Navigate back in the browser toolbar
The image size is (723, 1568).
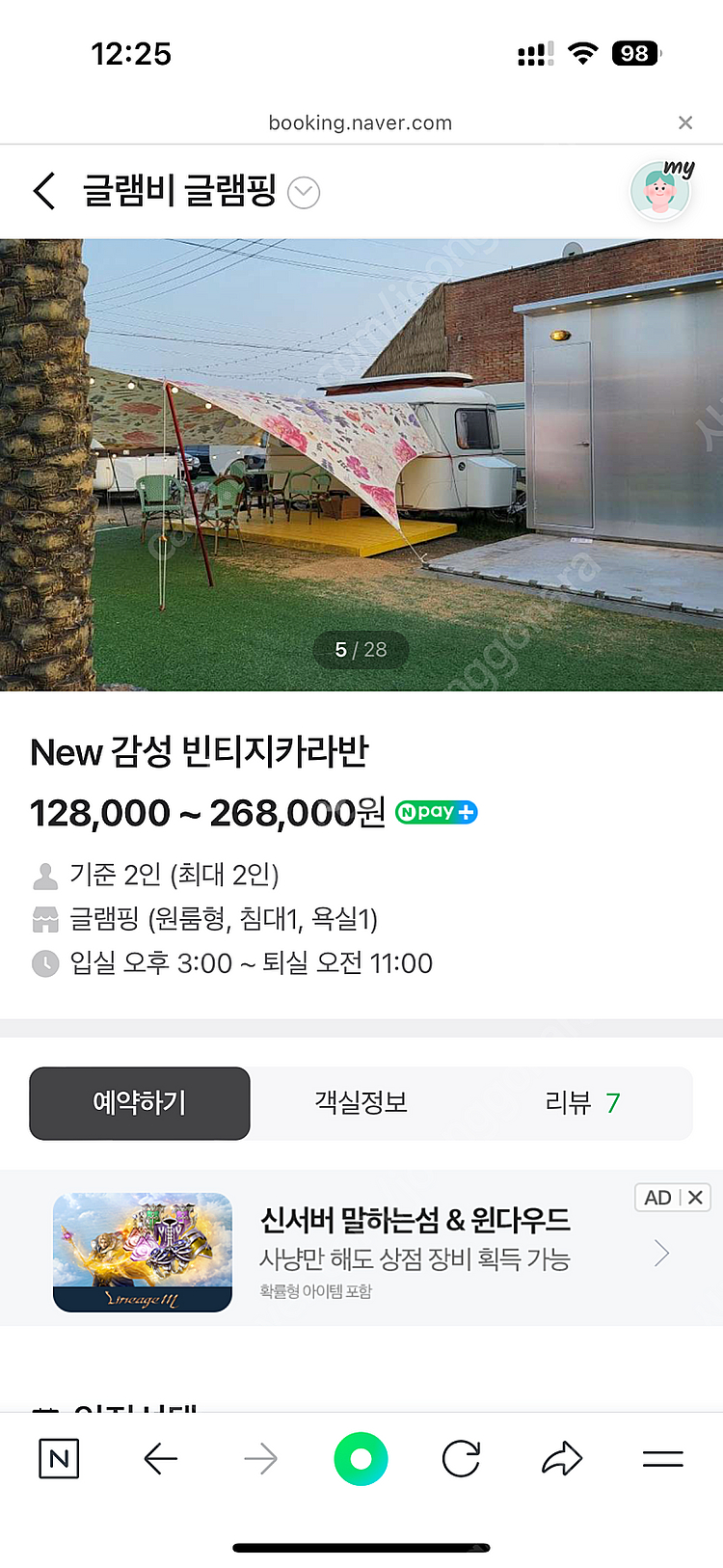[161, 1459]
